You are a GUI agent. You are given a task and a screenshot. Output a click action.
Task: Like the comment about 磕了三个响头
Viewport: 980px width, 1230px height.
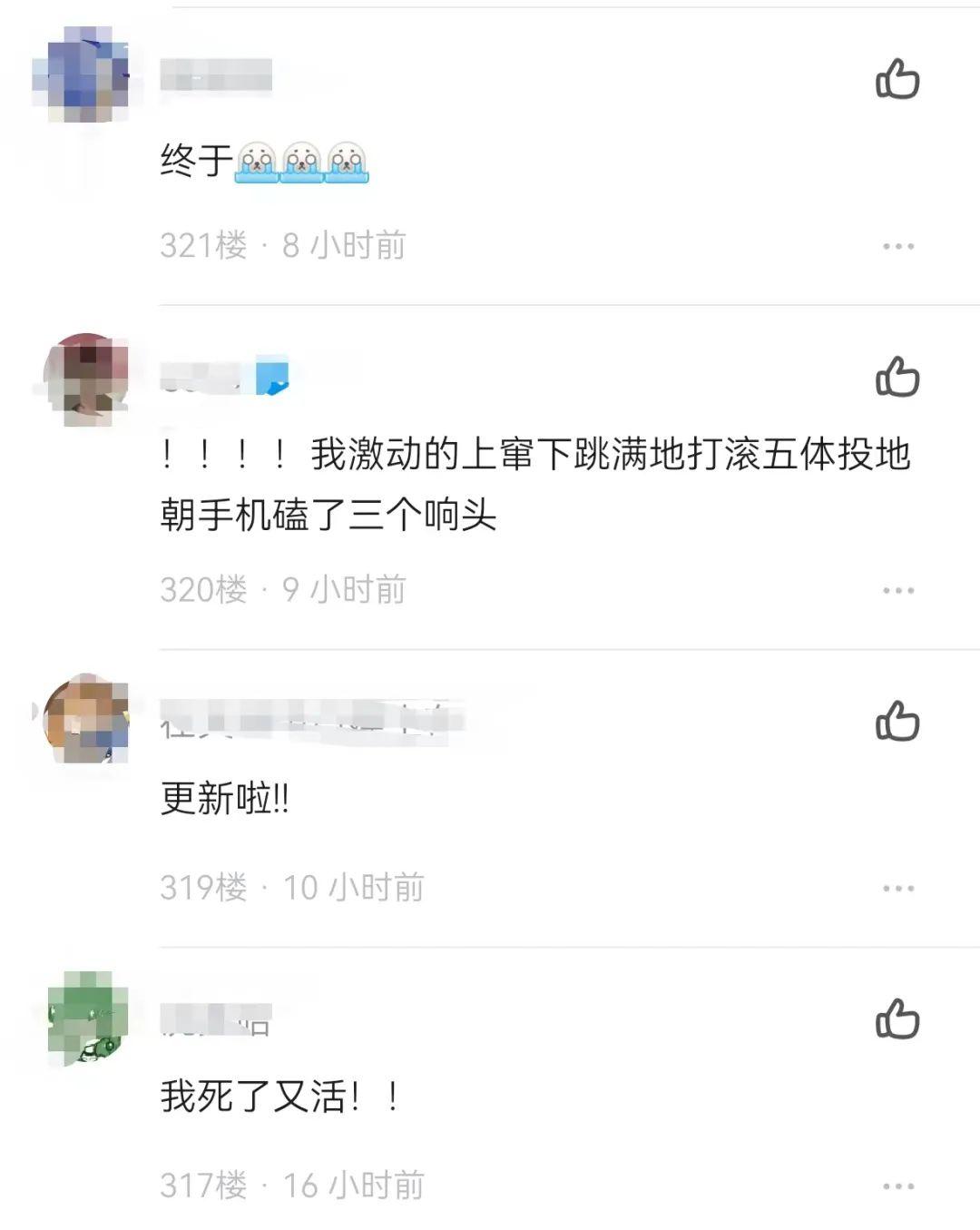[x=897, y=377]
